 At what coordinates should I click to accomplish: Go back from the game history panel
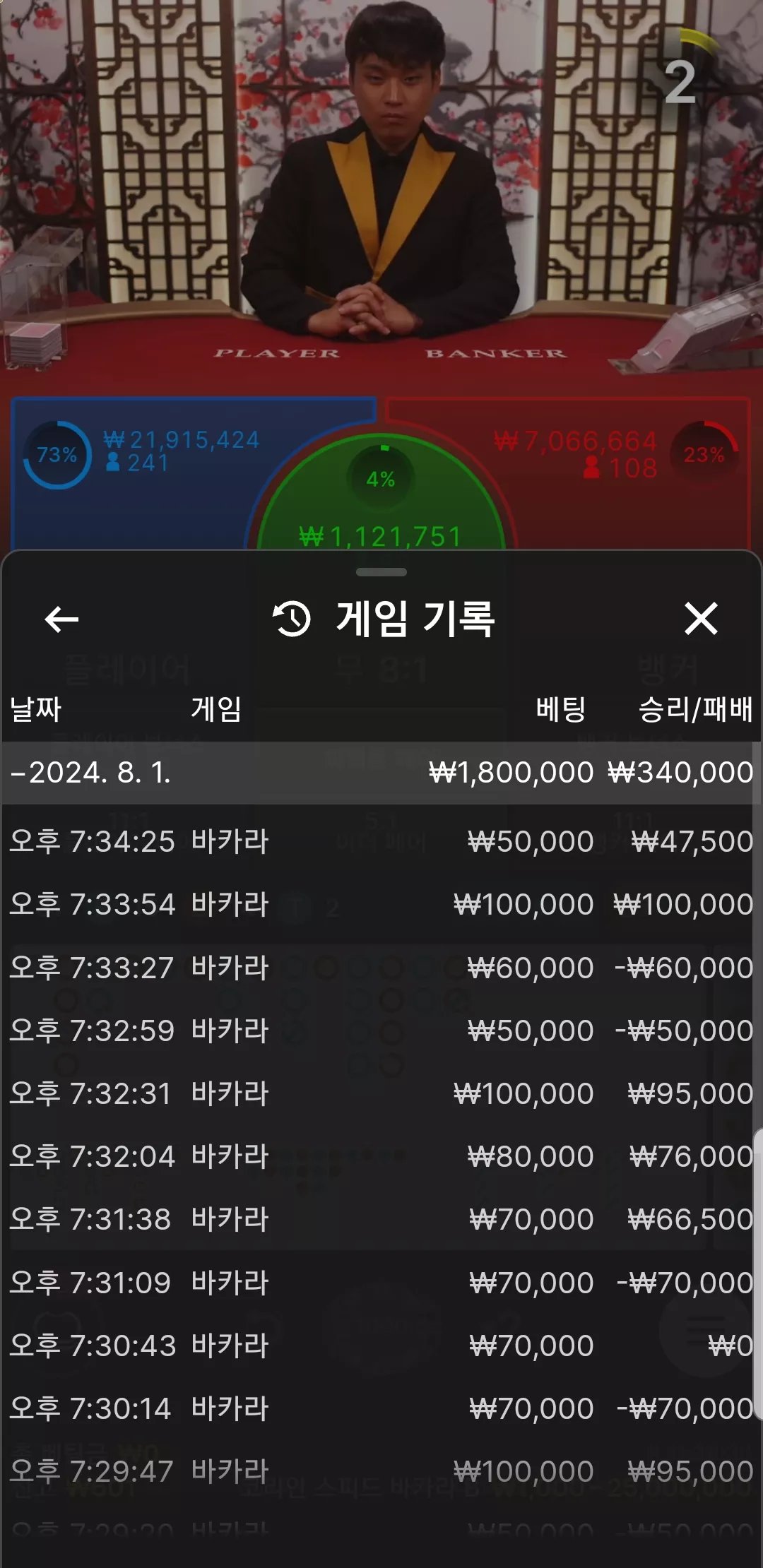click(x=61, y=619)
